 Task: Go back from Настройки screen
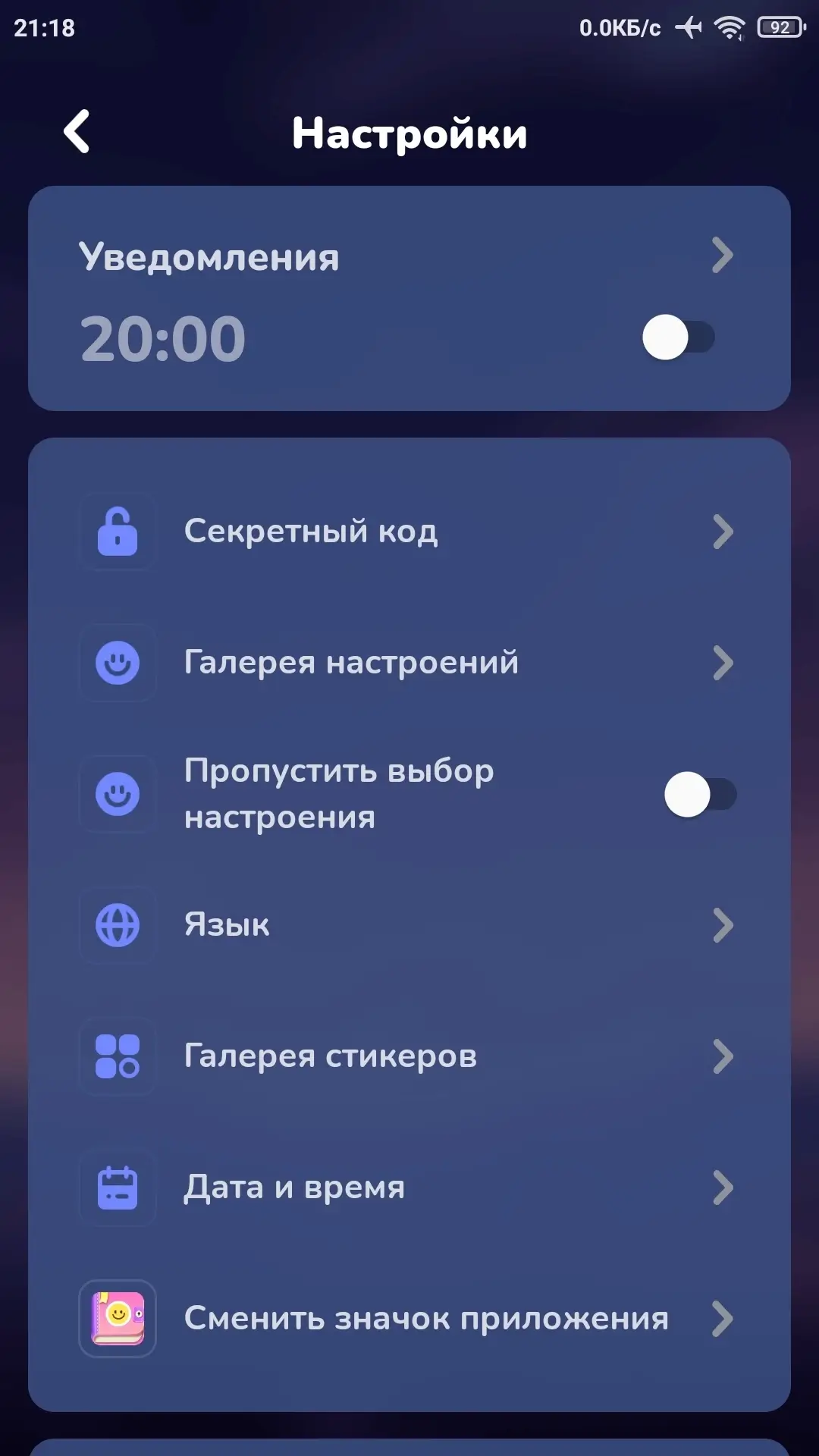click(x=77, y=132)
